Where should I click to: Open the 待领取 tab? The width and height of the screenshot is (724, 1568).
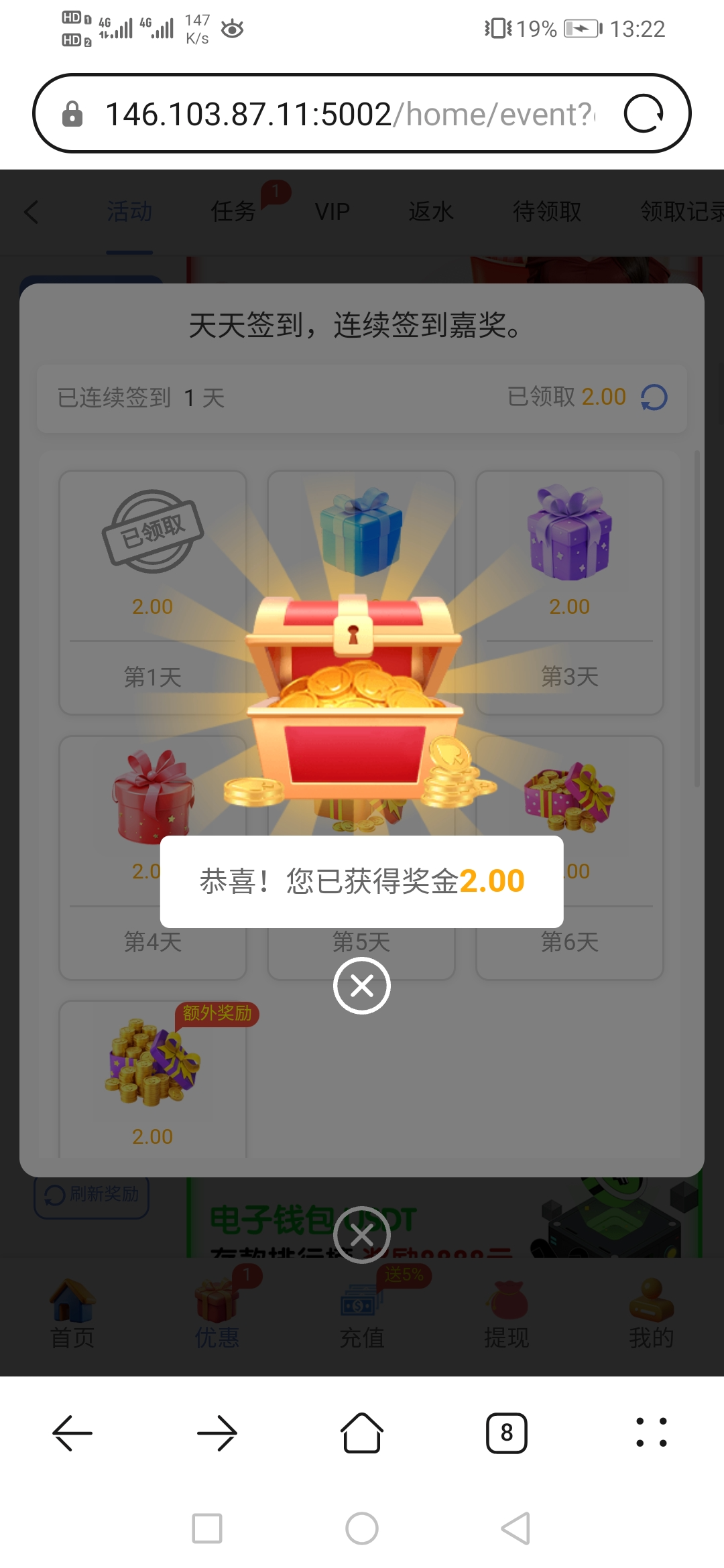(547, 212)
